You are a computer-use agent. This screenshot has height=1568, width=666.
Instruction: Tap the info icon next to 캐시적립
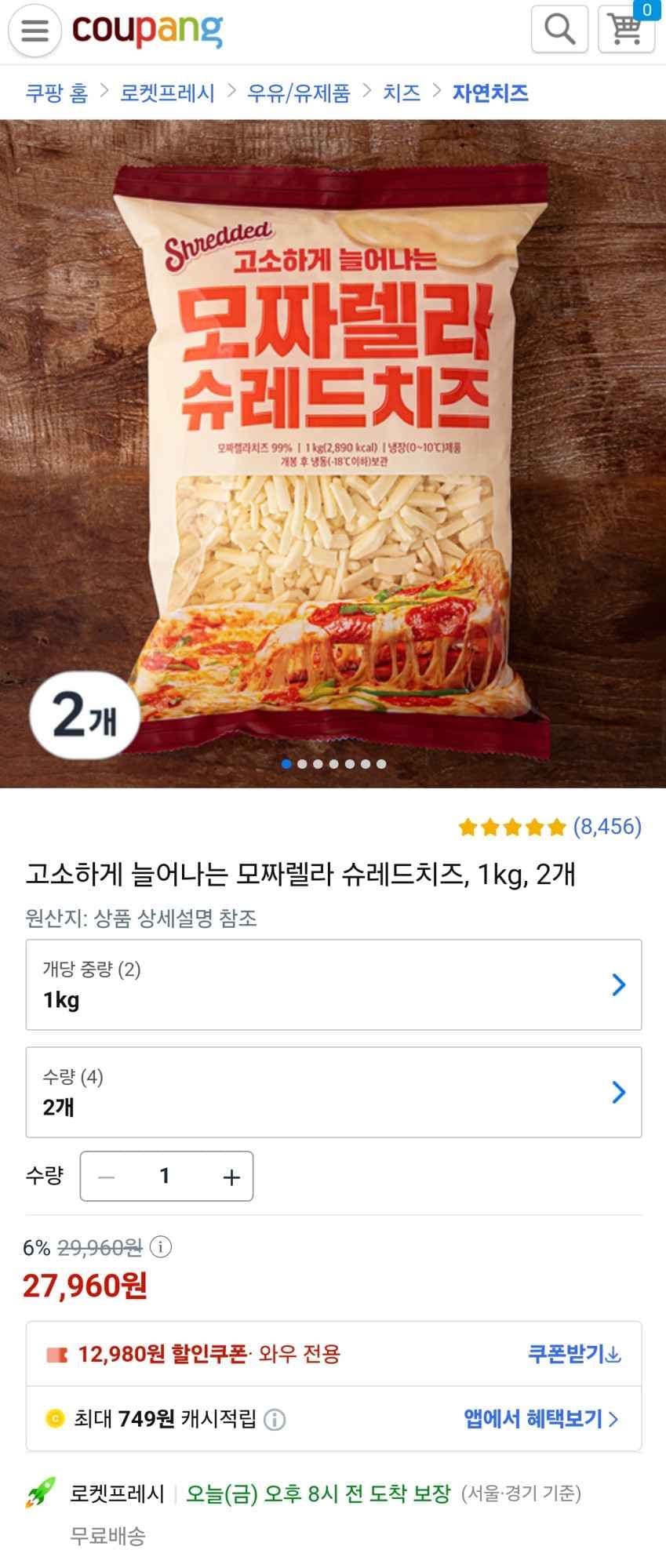(275, 1419)
